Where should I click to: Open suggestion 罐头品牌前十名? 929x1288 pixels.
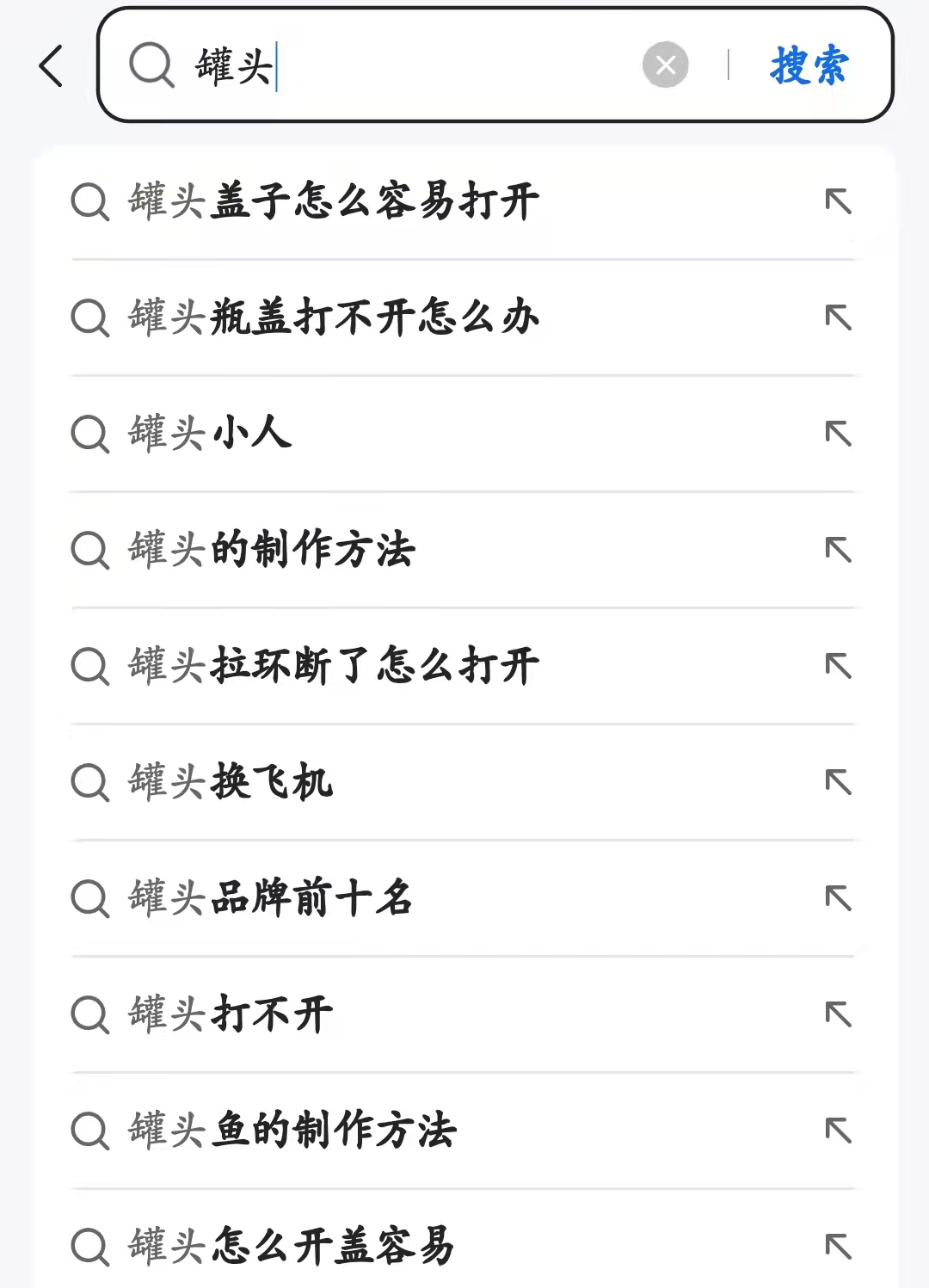coord(270,897)
